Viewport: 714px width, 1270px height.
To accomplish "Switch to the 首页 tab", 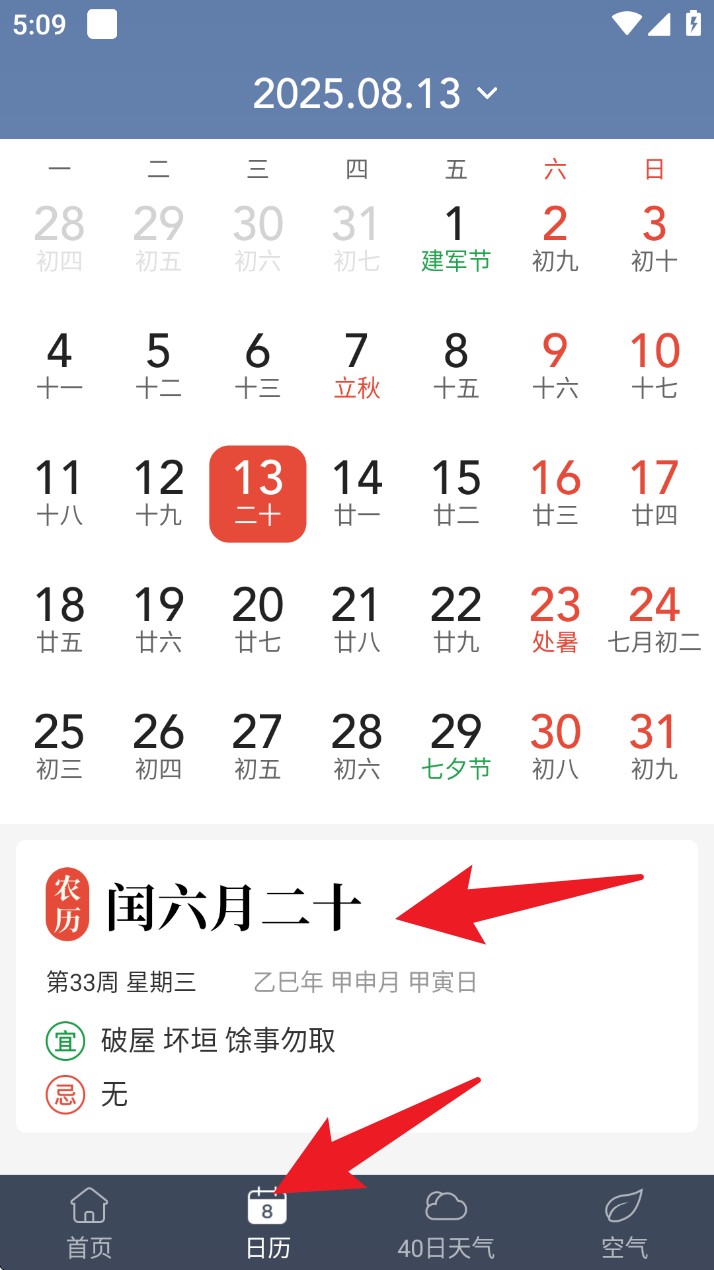I will tap(89, 1222).
